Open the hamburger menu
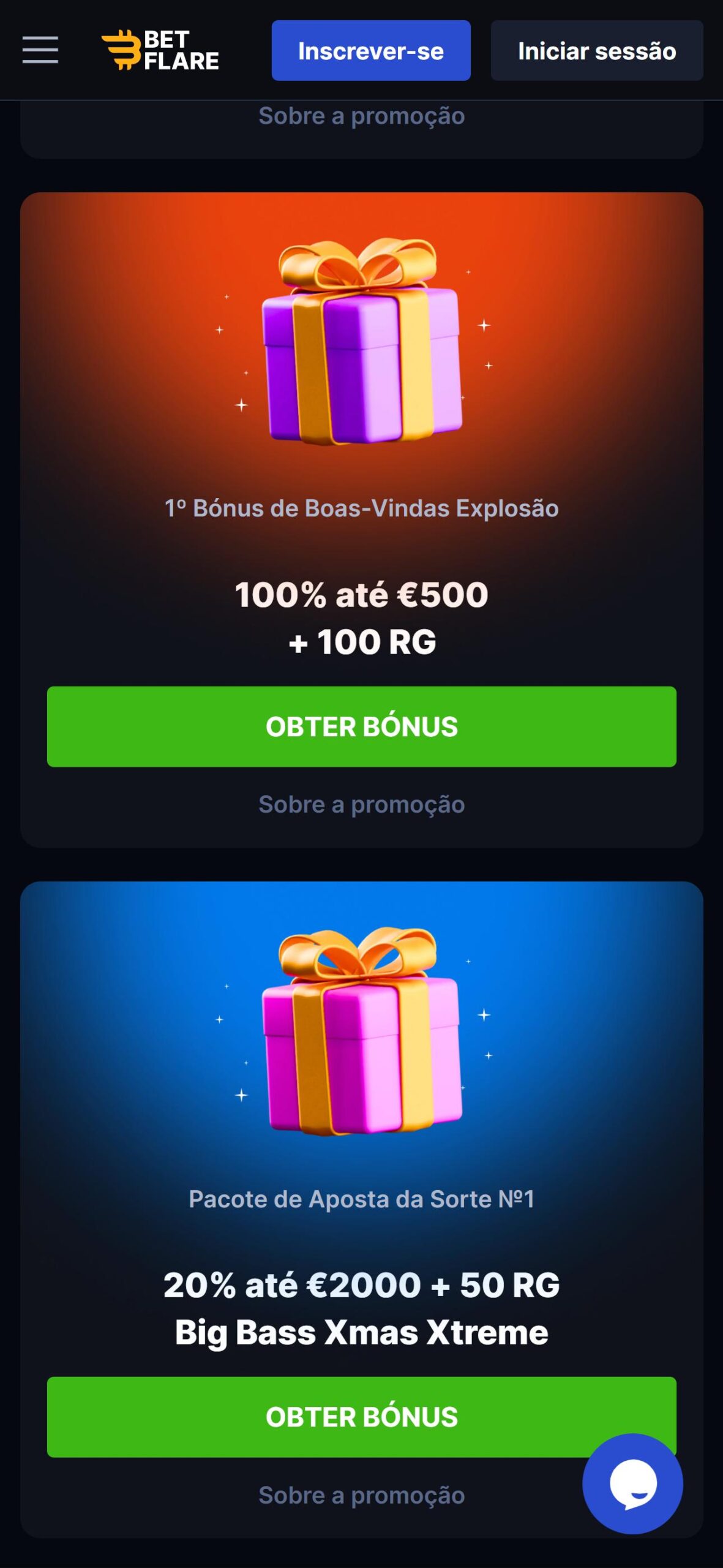This screenshot has height=1568, width=723. tap(40, 50)
